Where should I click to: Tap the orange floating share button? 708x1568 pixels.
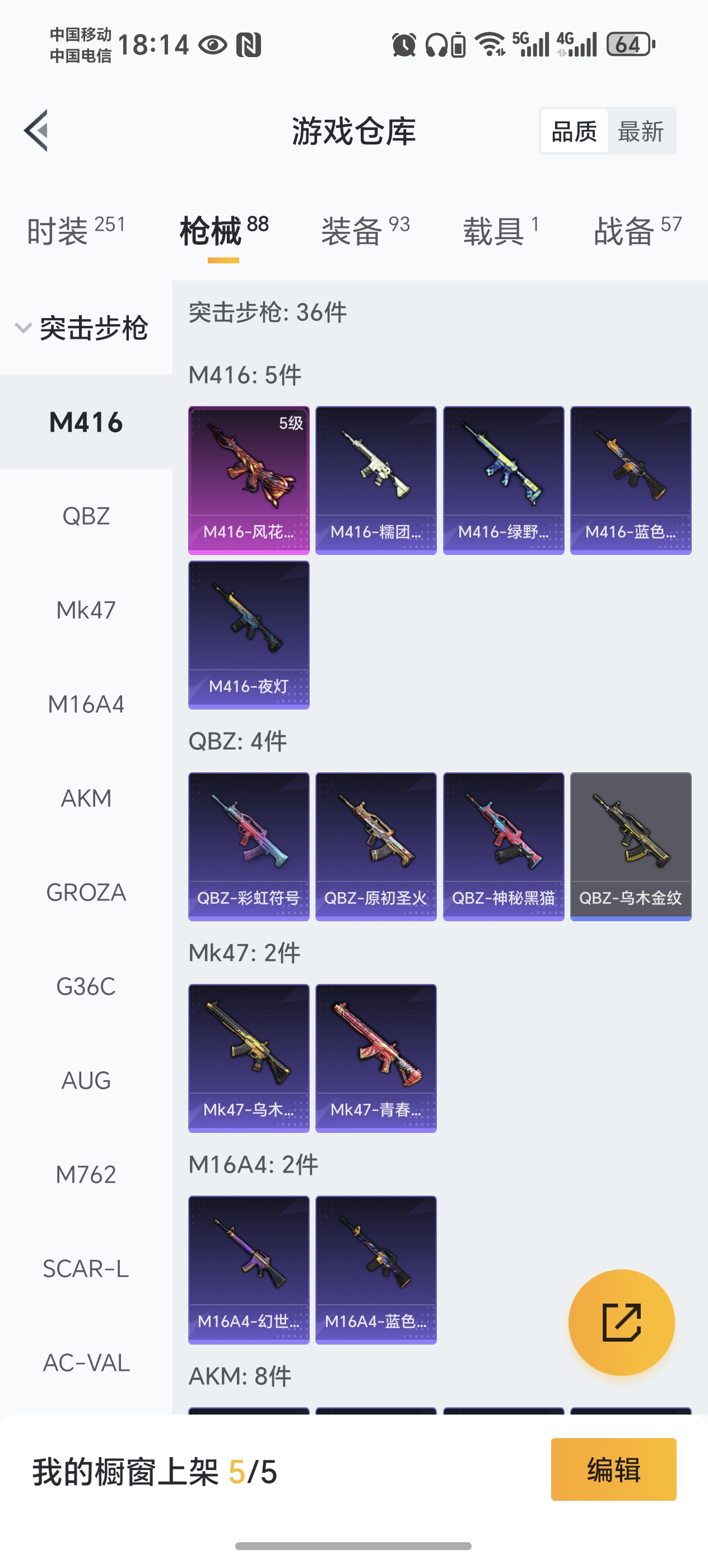click(x=621, y=1322)
